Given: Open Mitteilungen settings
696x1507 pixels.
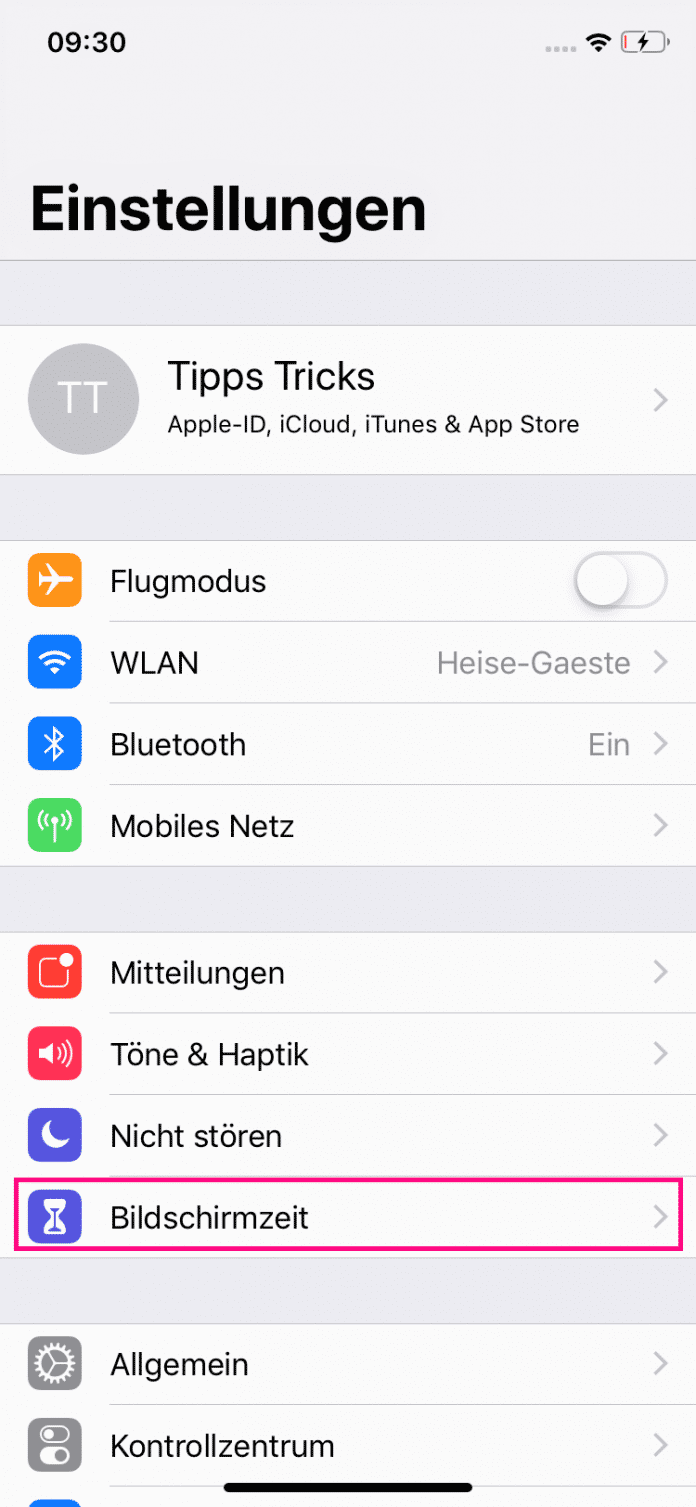Looking at the screenshot, I should pyautogui.click(x=348, y=973).
